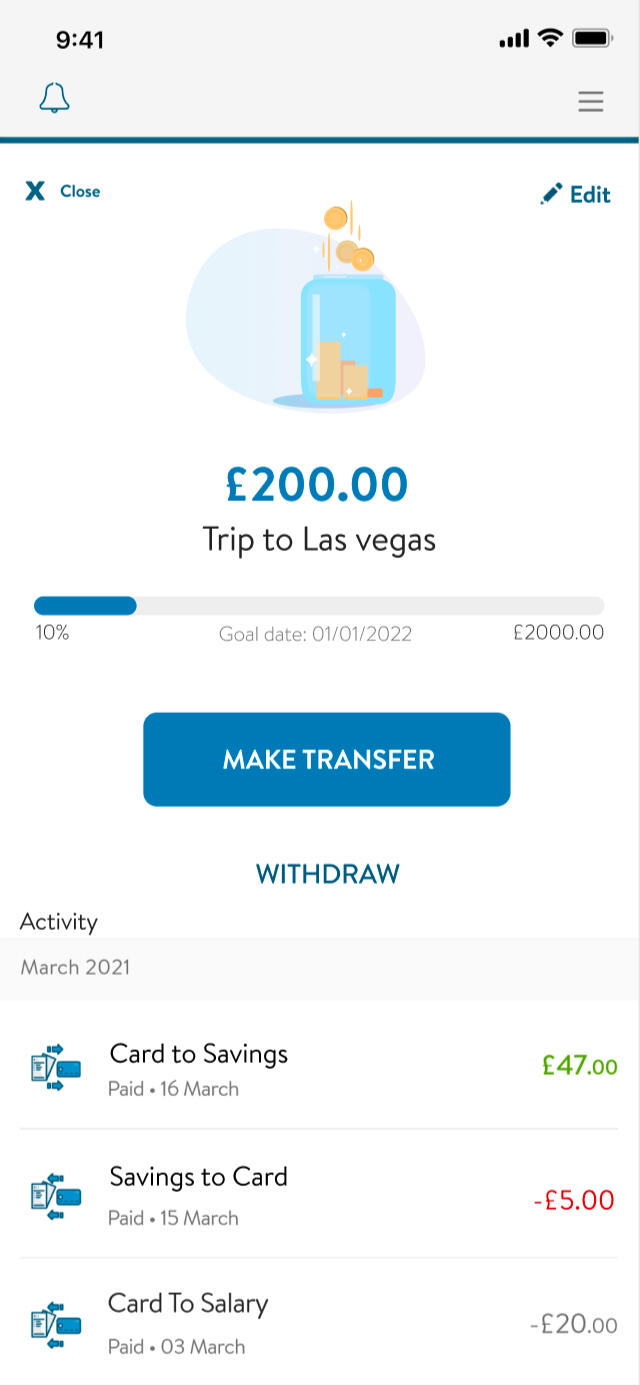Show details for Card To Salary
Viewport: 640px width, 1385px height.
coord(319,1322)
